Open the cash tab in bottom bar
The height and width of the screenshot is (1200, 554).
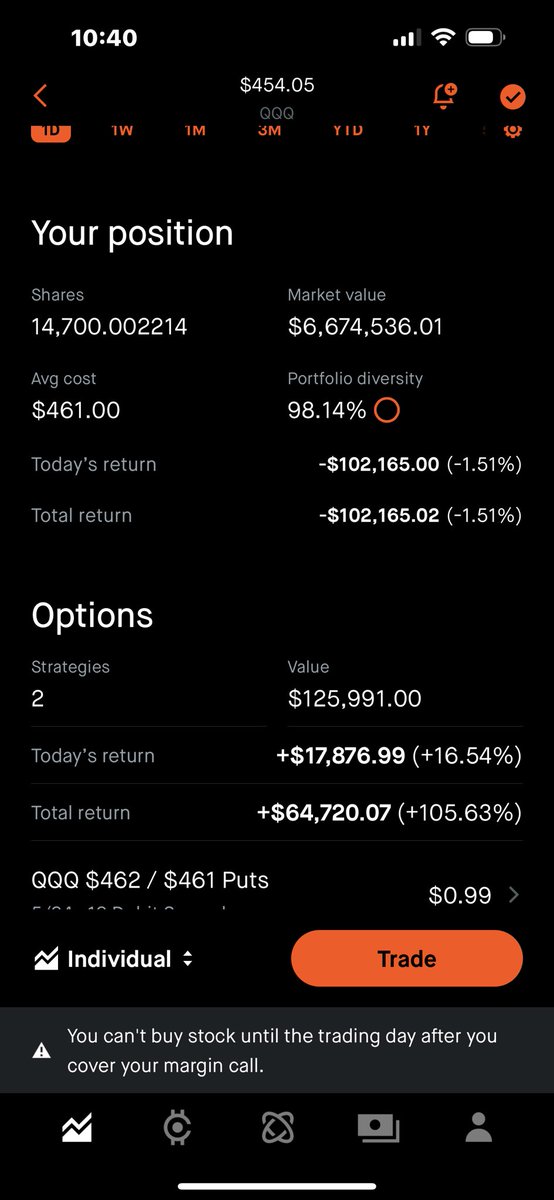click(x=378, y=1128)
